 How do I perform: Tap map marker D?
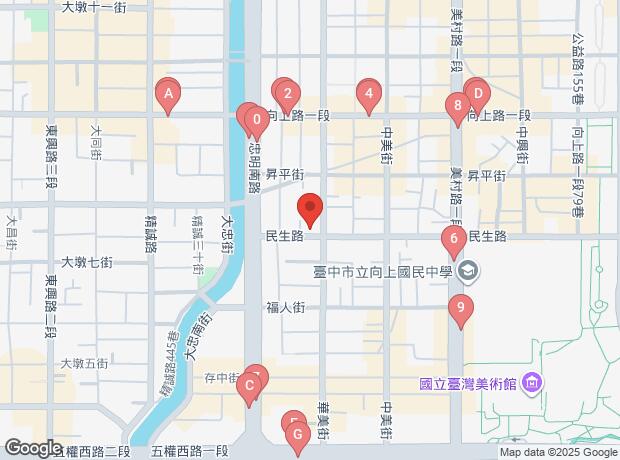(x=478, y=94)
